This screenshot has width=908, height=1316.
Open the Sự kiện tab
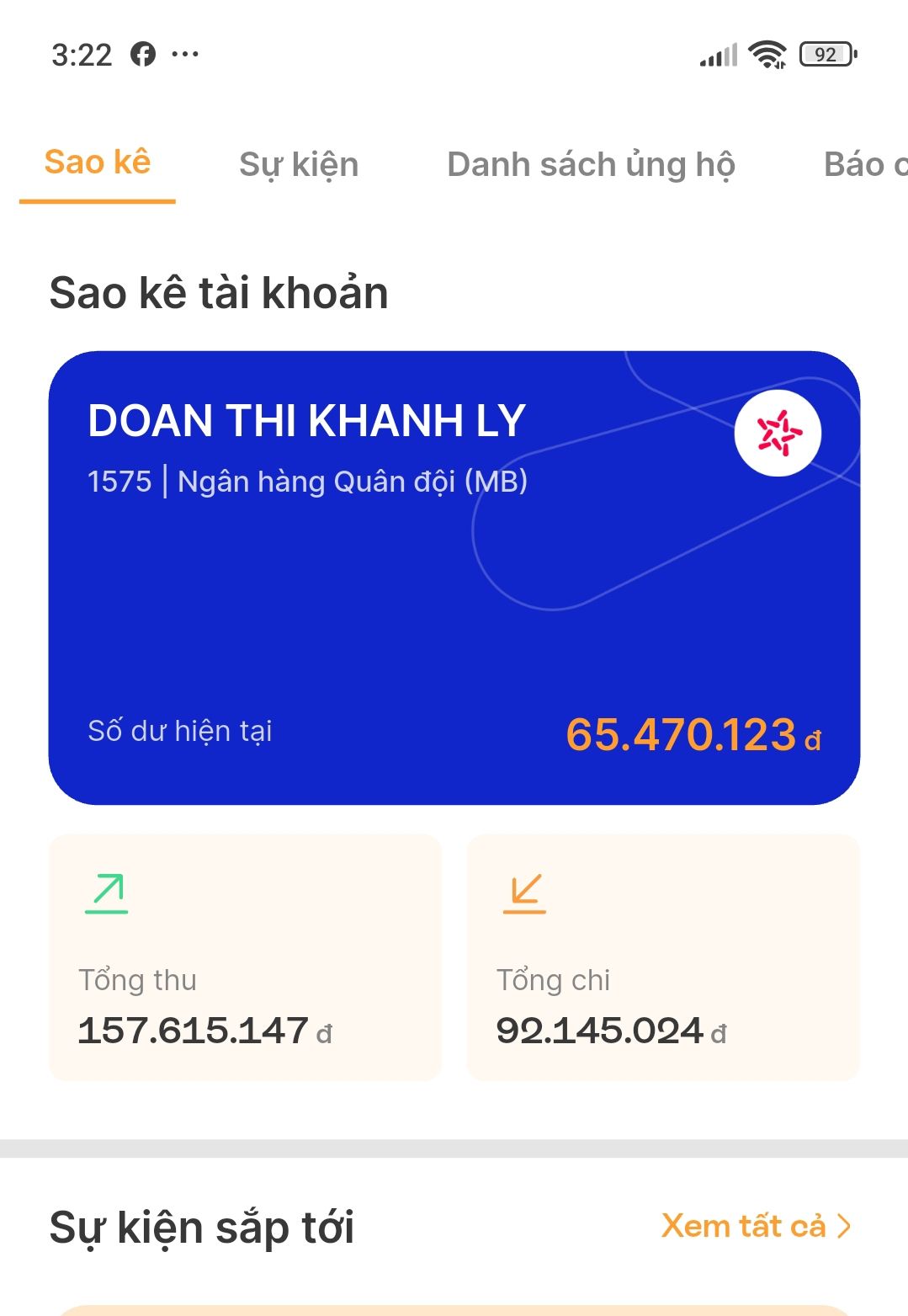(299, 164)
